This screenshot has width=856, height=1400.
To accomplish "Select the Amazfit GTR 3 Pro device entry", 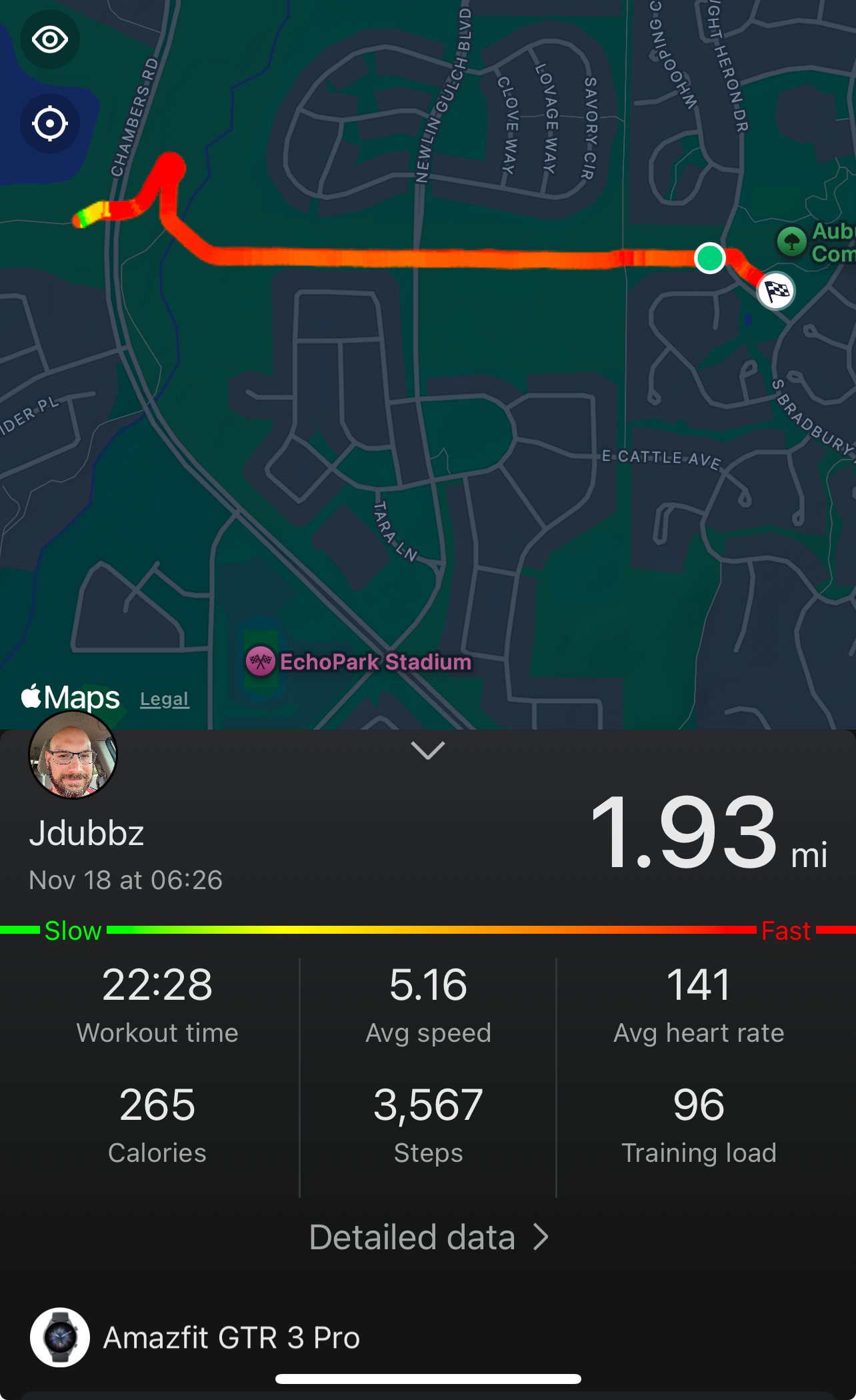I will 230,1339.
